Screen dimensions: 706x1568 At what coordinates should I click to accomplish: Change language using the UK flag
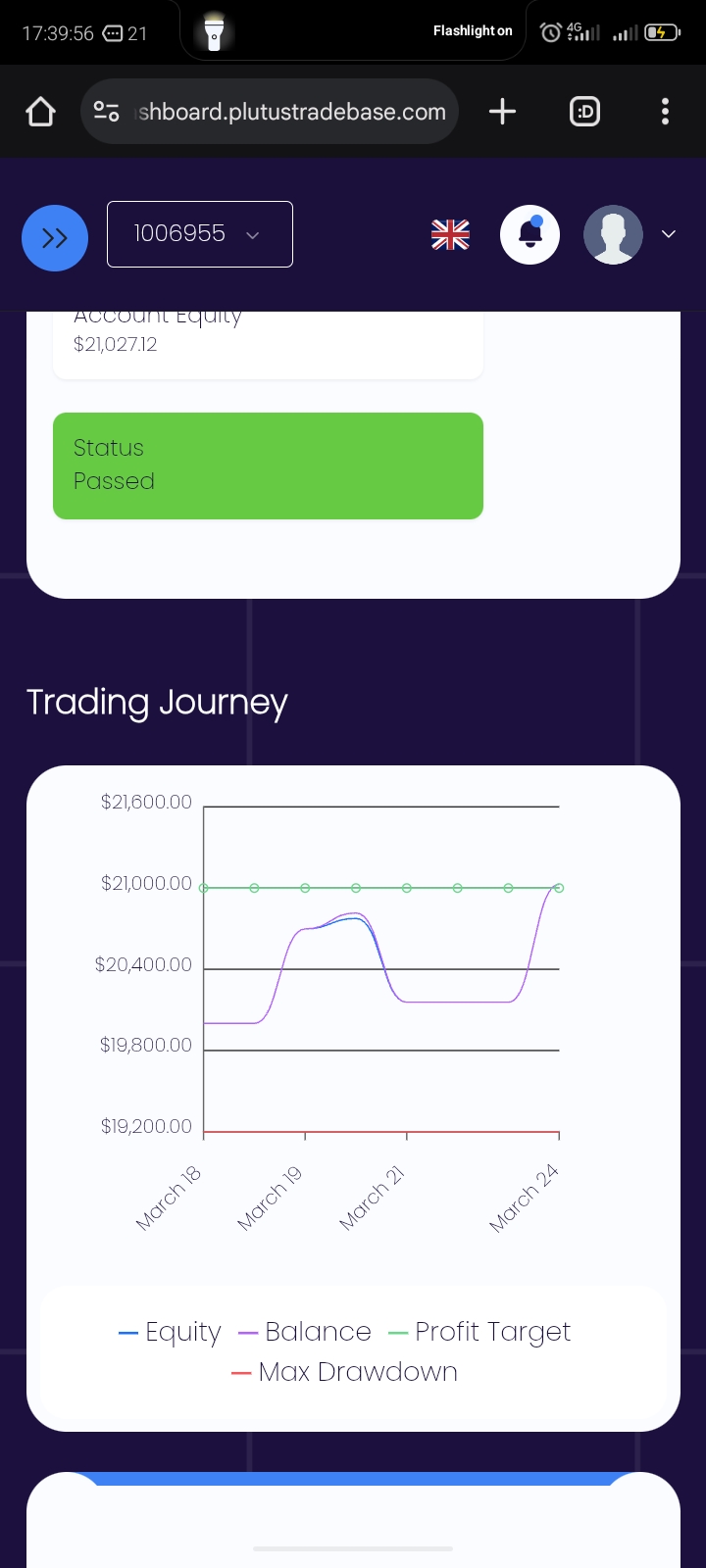(450, 234)
